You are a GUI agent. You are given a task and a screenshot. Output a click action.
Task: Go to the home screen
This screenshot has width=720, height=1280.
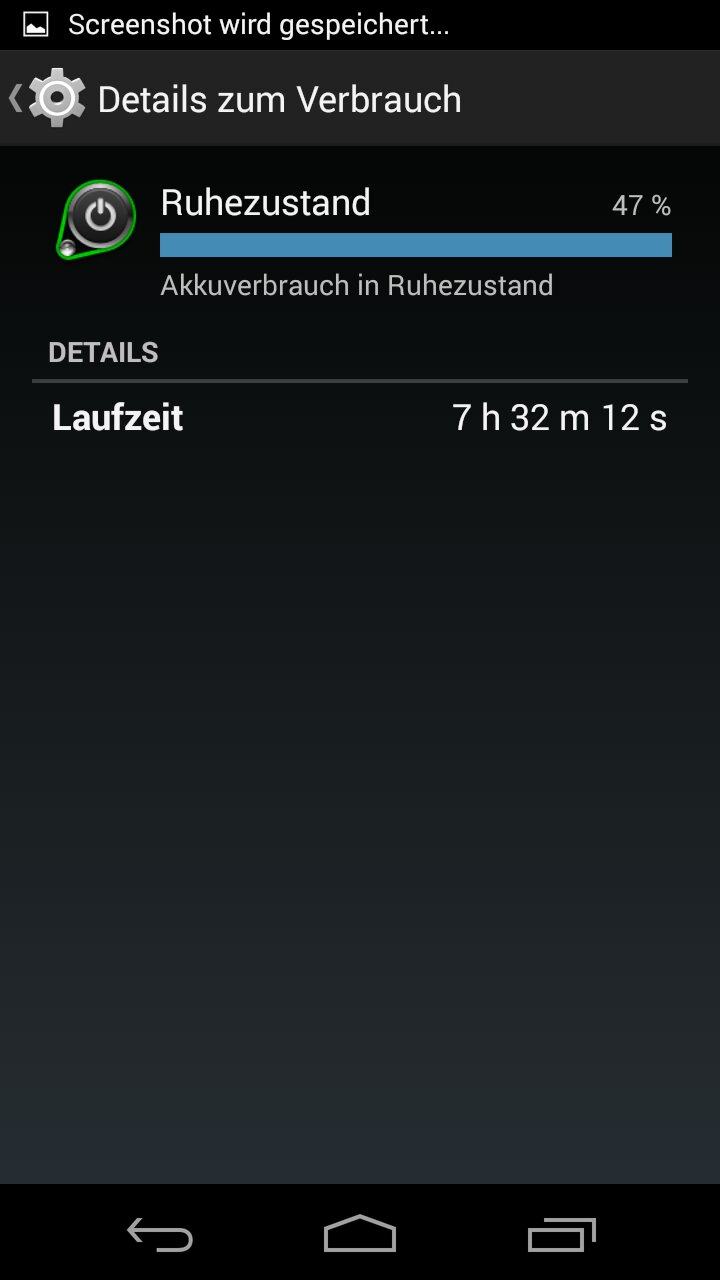tap(360, 1235)
